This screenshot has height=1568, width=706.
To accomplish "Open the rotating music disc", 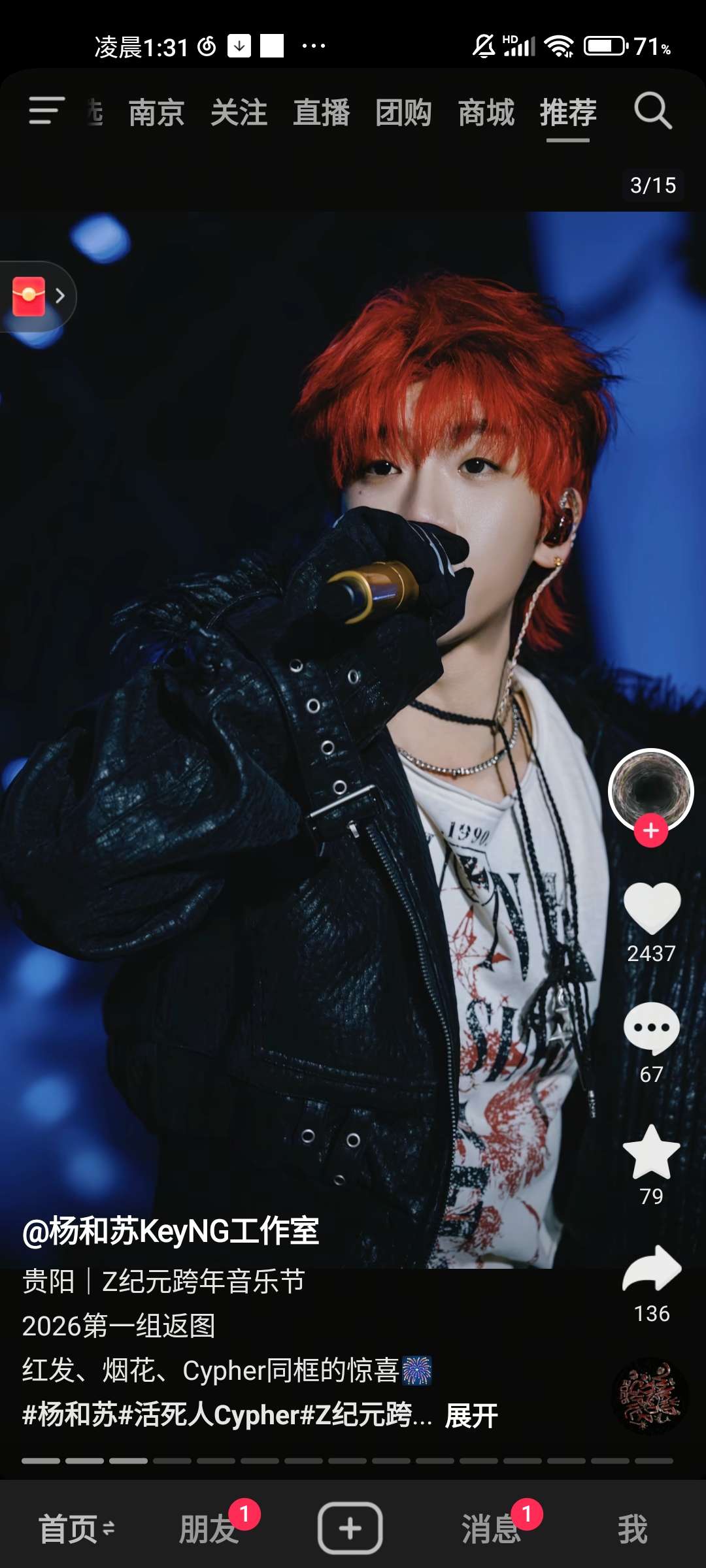I will pos(650,1396).
